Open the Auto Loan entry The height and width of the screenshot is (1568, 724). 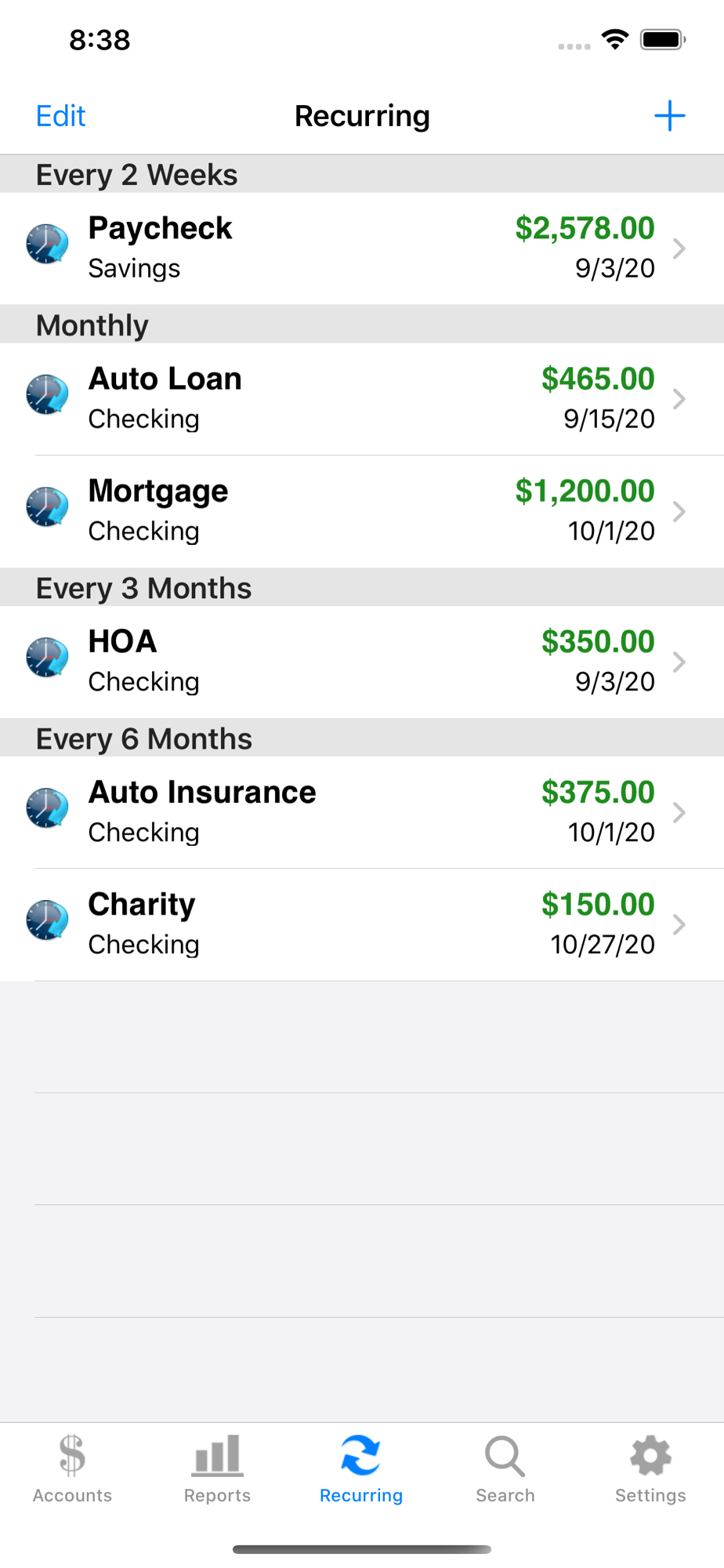[362, 399]
